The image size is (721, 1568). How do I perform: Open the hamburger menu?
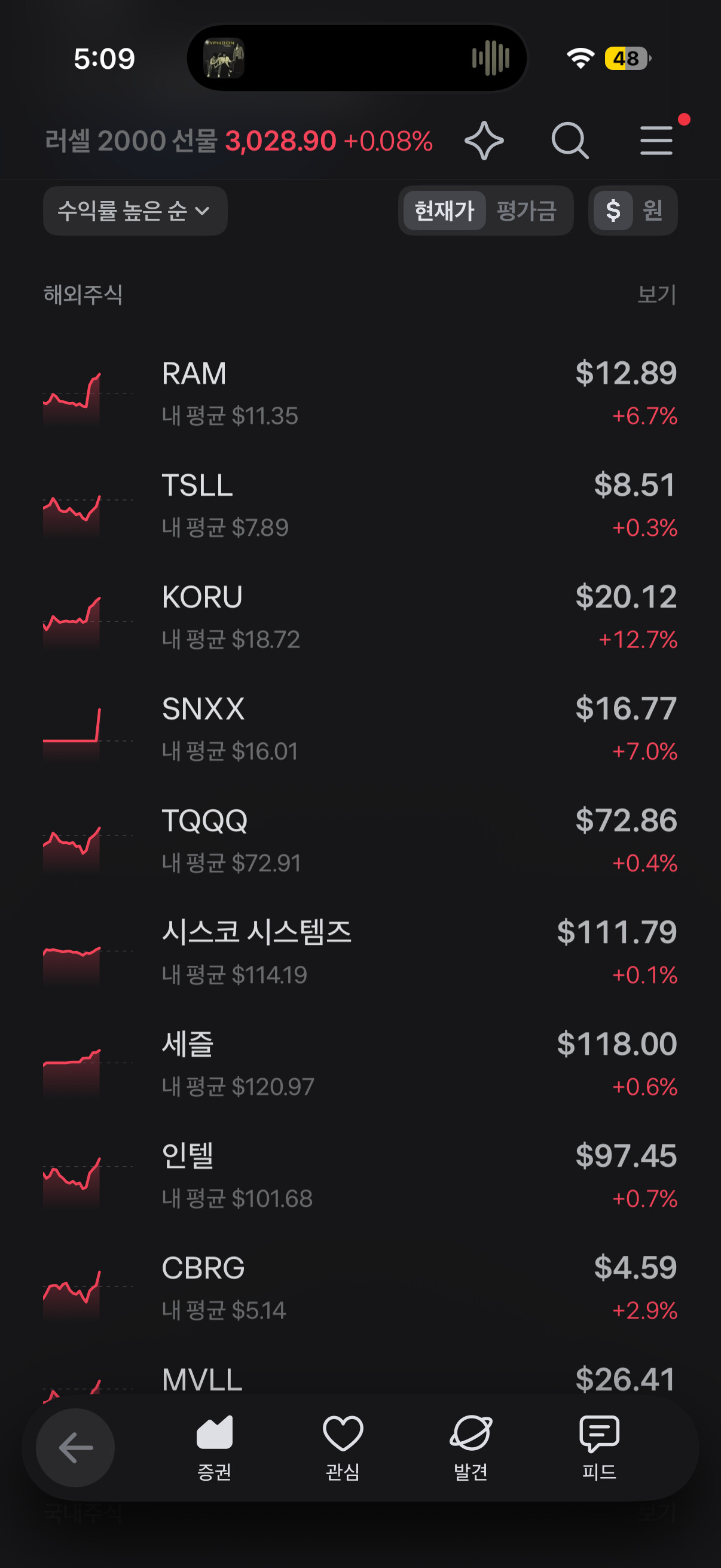coord(656,141)
